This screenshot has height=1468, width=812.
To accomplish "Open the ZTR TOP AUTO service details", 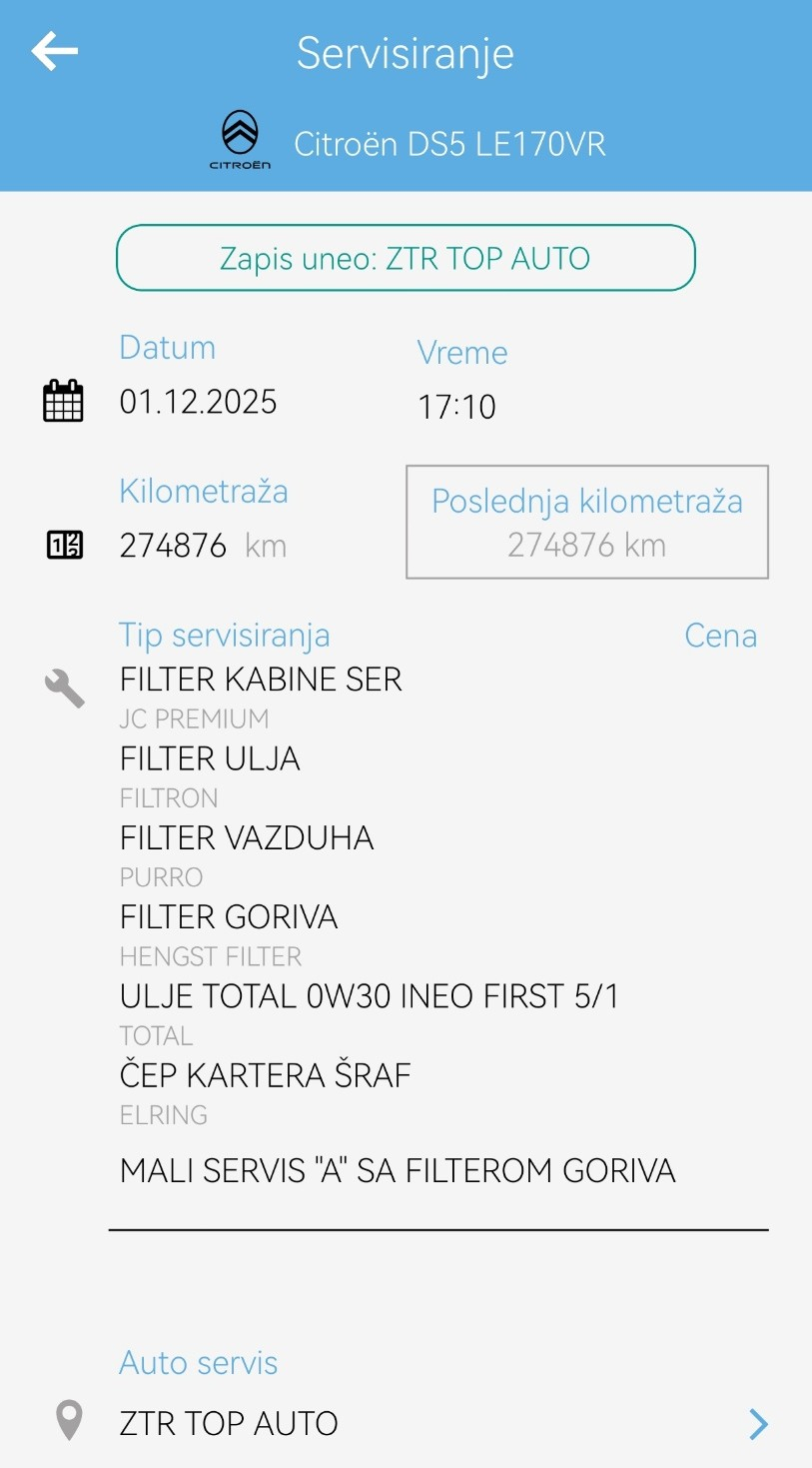I will 758,1423.
